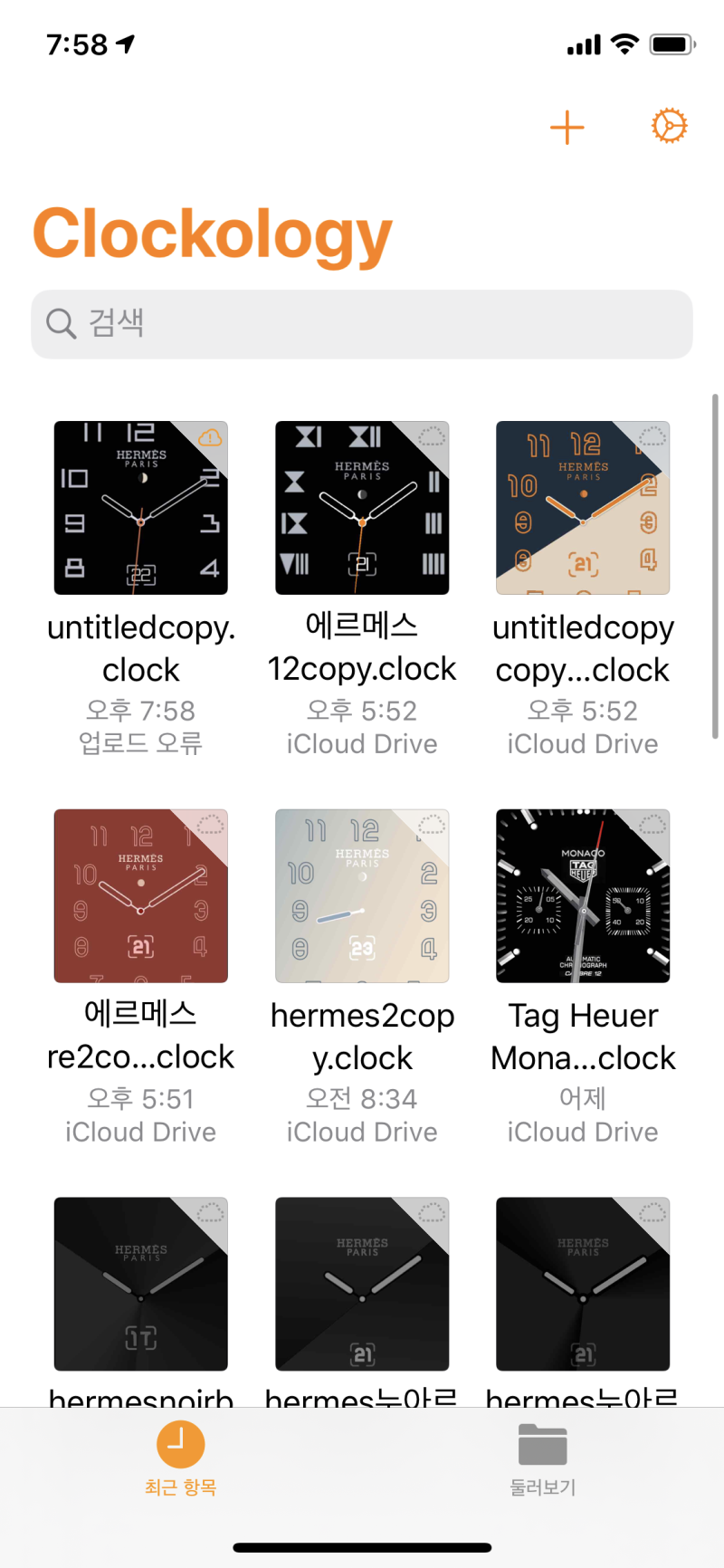Tap the 검색 search field

pos(362,324)
